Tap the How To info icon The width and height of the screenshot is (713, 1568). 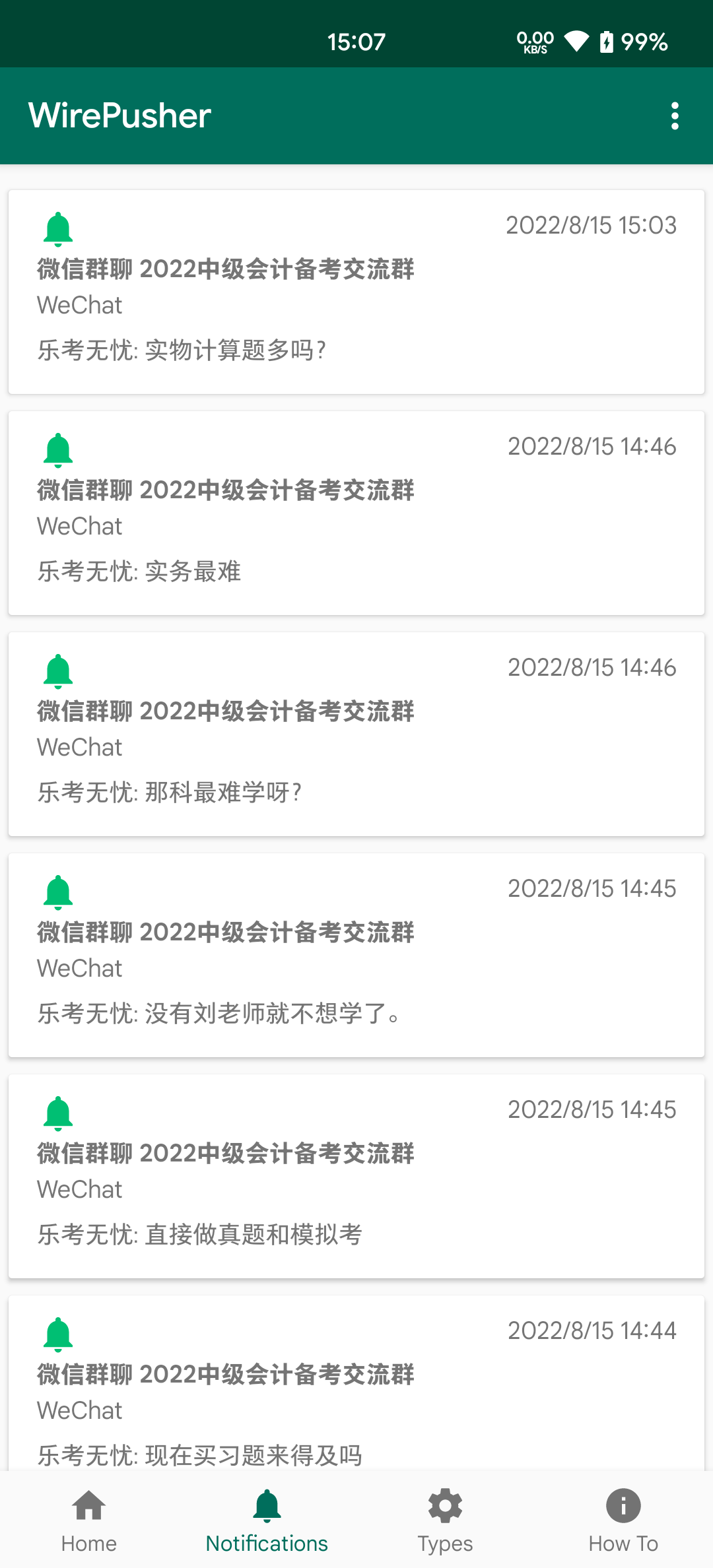[x=623, y=1506]
